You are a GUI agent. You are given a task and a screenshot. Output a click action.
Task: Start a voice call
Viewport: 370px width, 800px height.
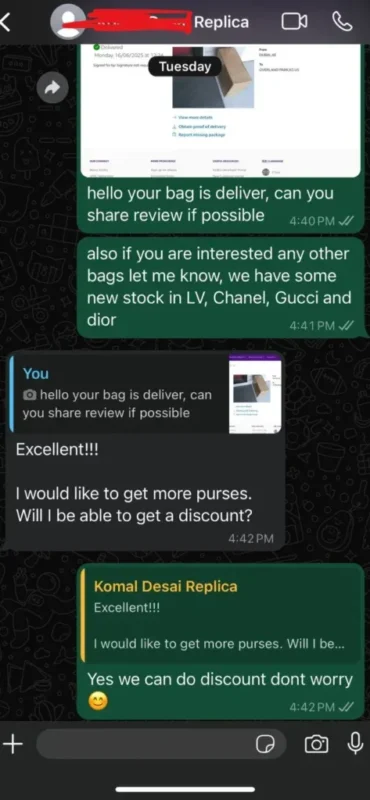pos(342,21)
